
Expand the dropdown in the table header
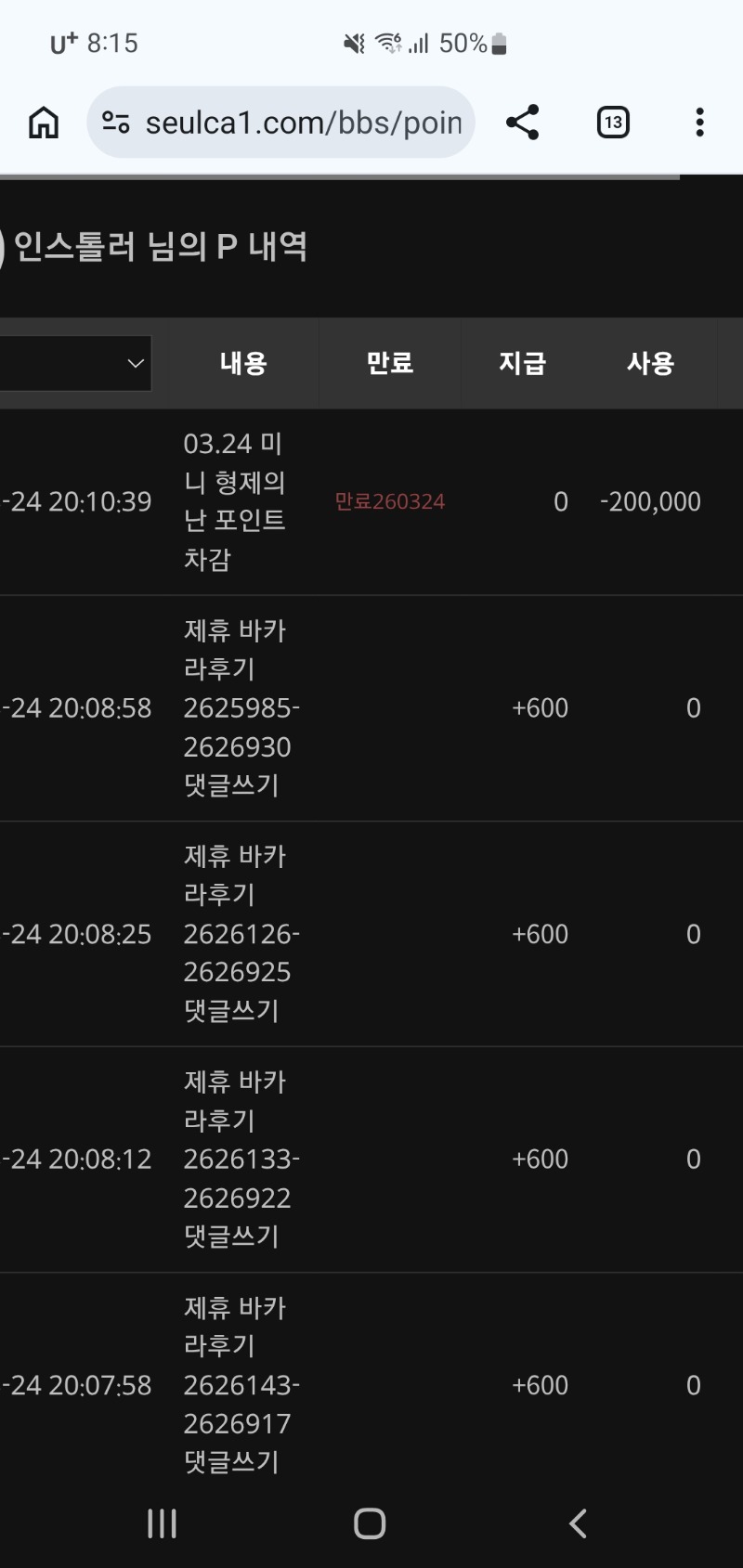coord(135,363)
